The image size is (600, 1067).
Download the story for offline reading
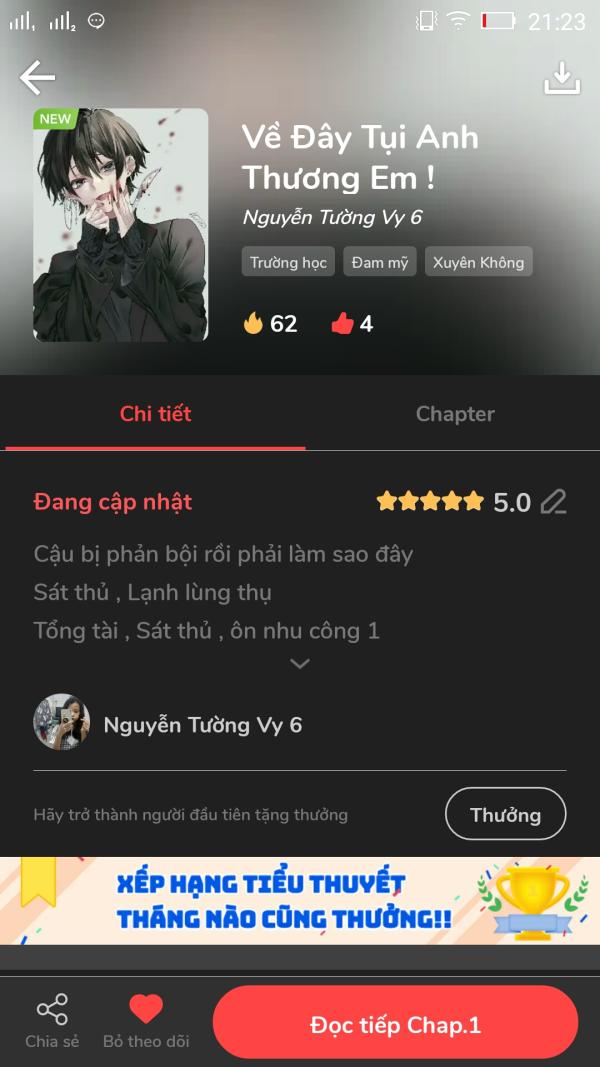click(x=561, y=79)
